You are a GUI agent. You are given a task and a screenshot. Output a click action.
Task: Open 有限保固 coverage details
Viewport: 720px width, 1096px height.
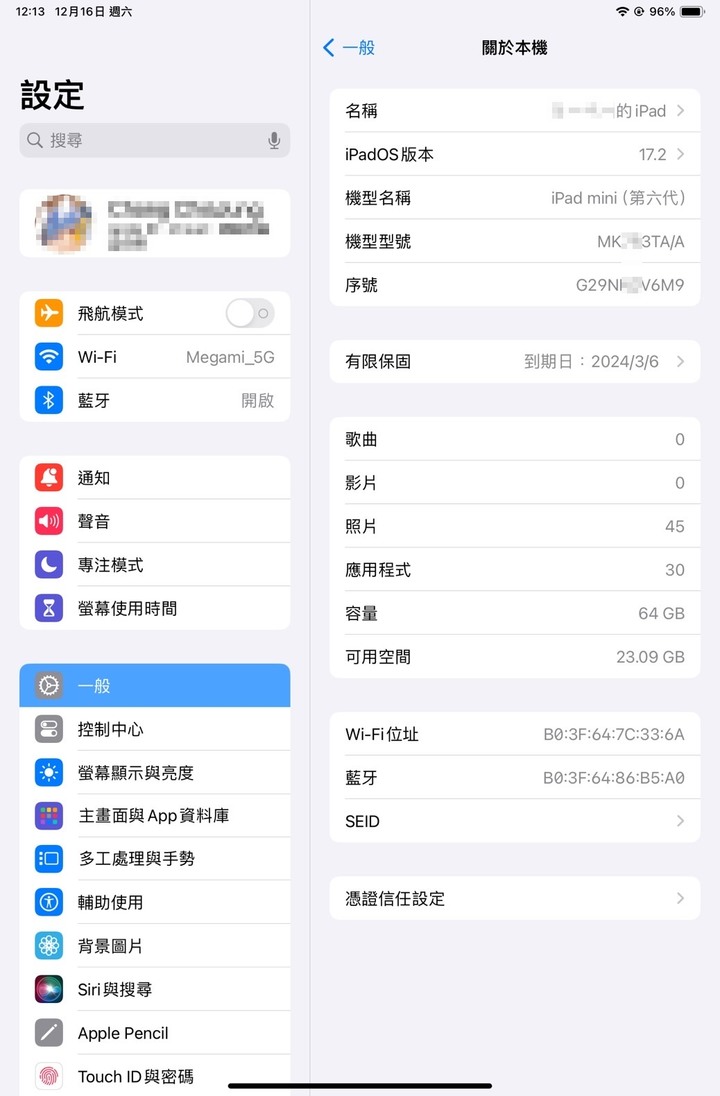[x=514, y=362]
